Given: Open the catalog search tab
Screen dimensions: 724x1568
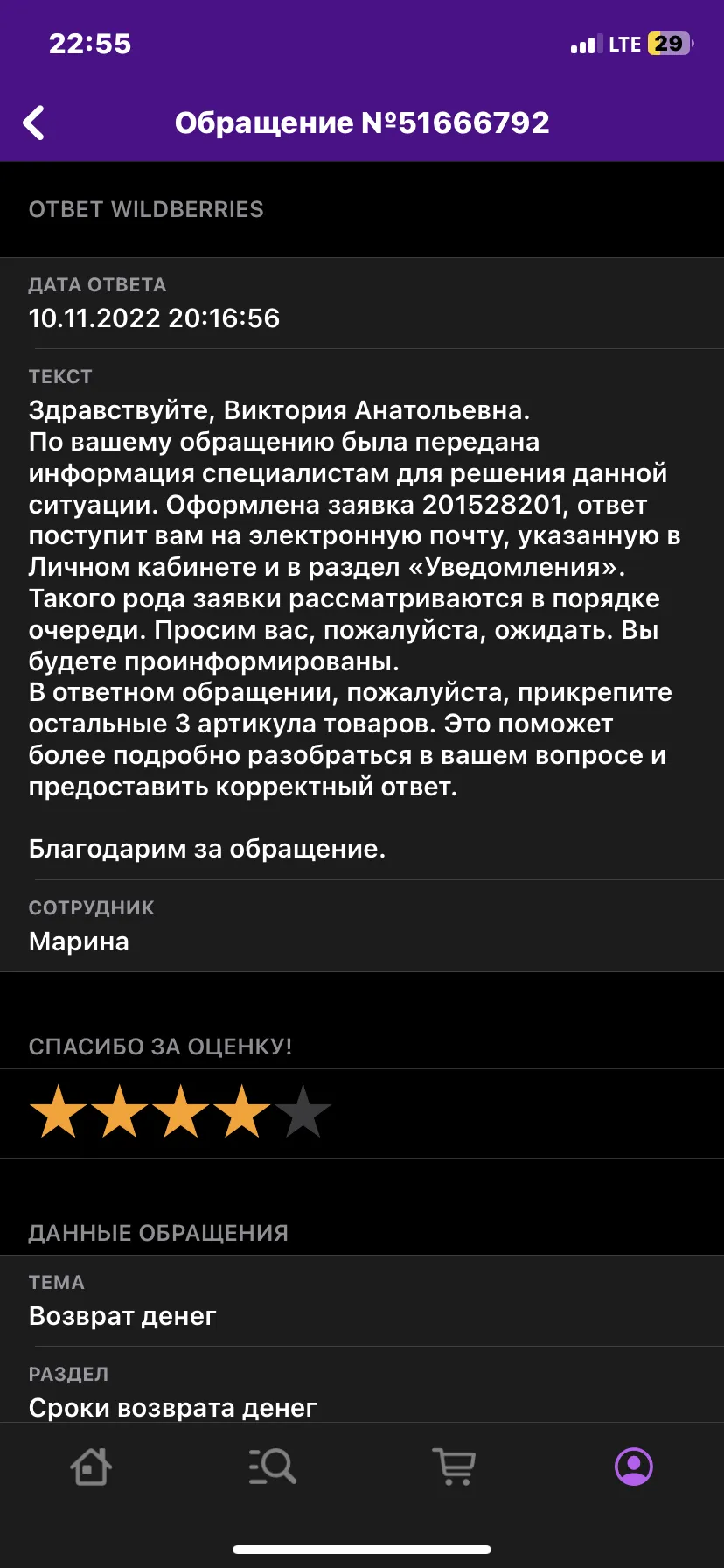Looking at the screenshot, I should coord(272,1466).
